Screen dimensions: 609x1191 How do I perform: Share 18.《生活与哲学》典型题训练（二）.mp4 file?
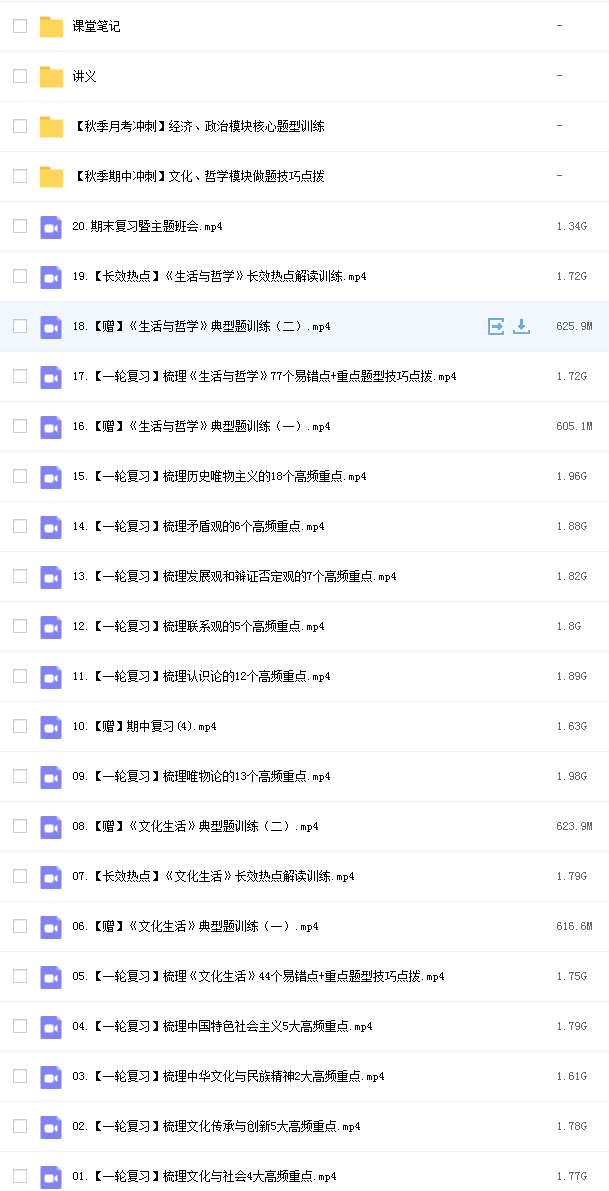tap(496, 327)
